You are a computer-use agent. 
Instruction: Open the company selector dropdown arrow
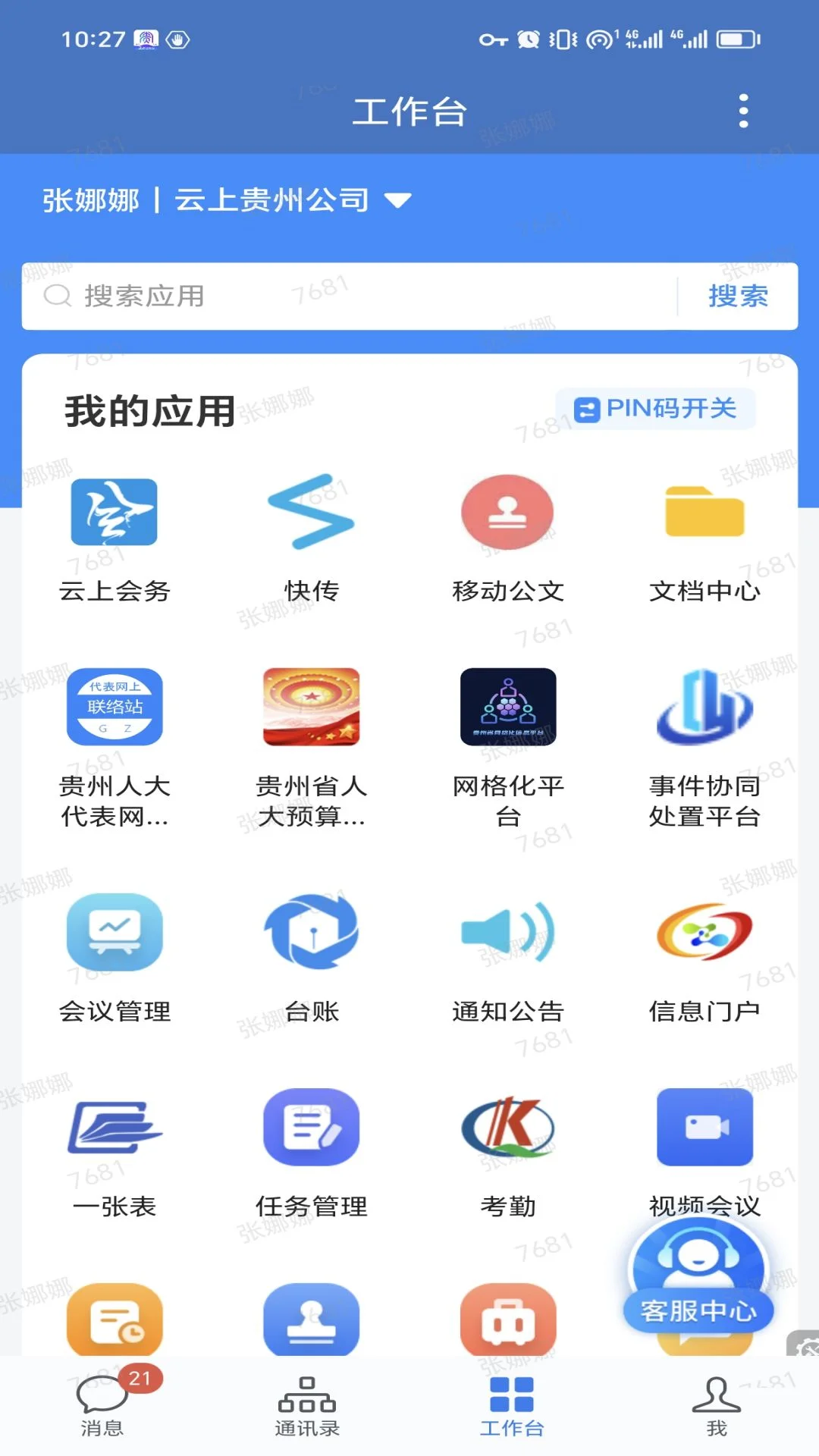coord(397,199)
